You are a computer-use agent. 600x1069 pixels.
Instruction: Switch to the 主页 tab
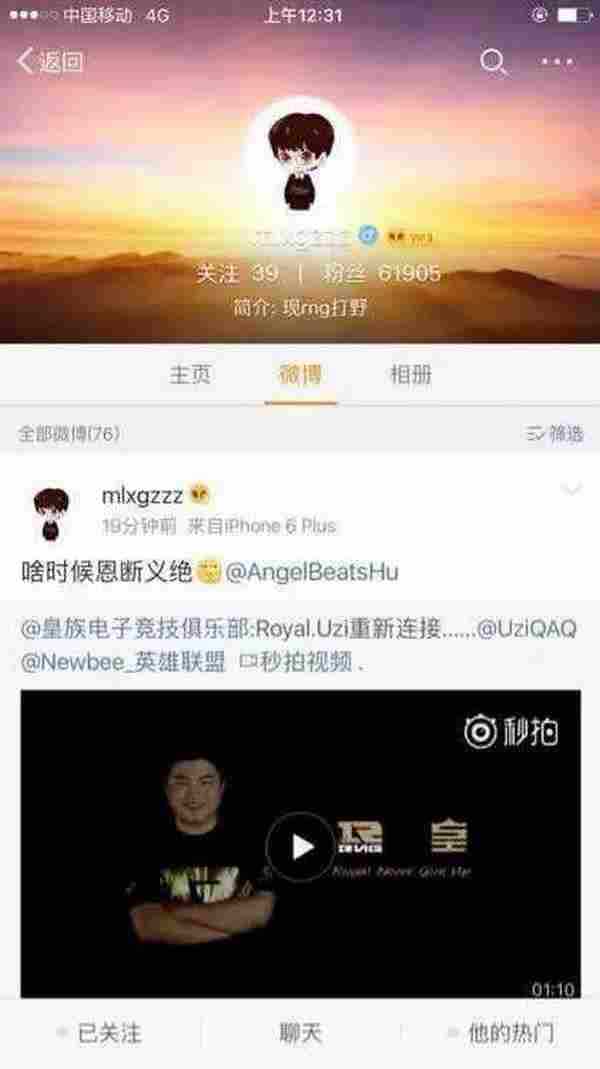coord(190,375)
